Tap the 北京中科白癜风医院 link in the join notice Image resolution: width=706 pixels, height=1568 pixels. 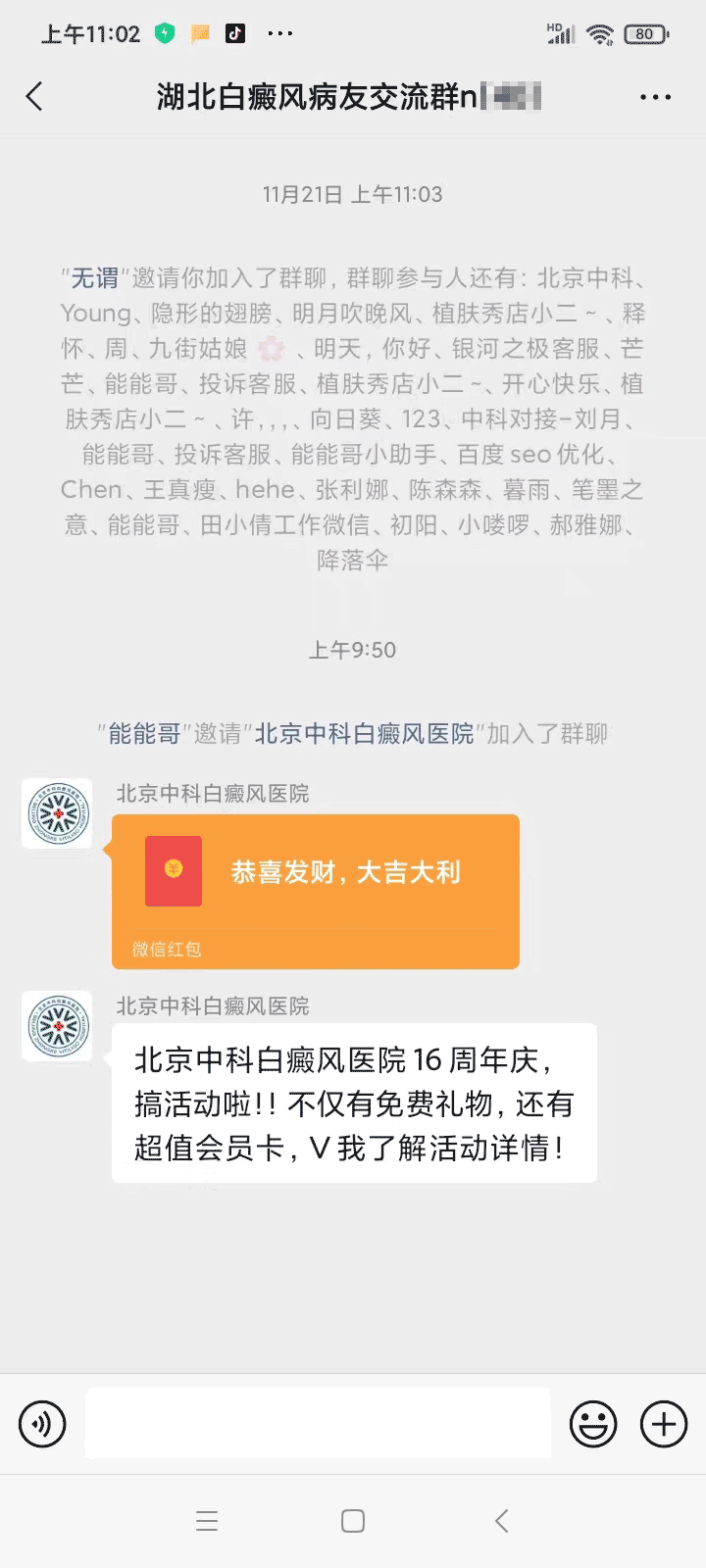pos(364,733)
